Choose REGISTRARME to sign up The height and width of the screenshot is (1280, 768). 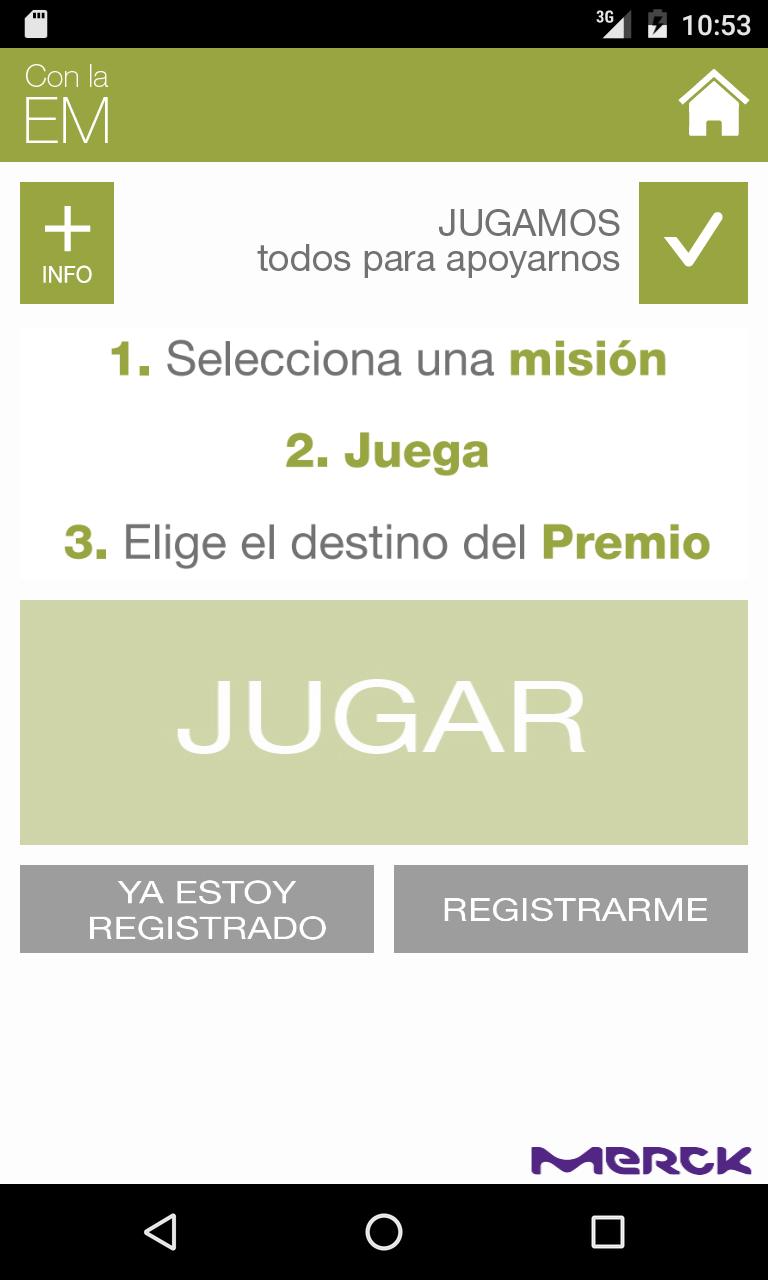(x=571, y=909)
